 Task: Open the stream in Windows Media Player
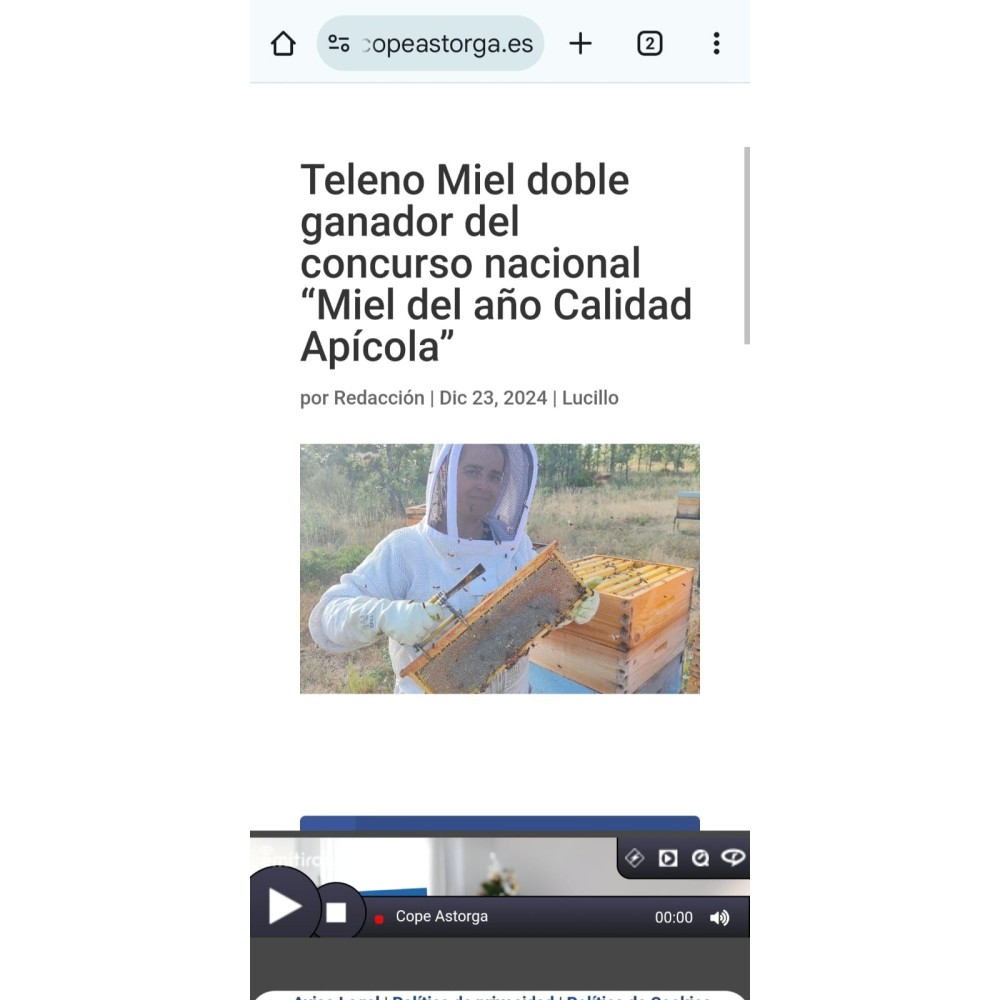667,858
